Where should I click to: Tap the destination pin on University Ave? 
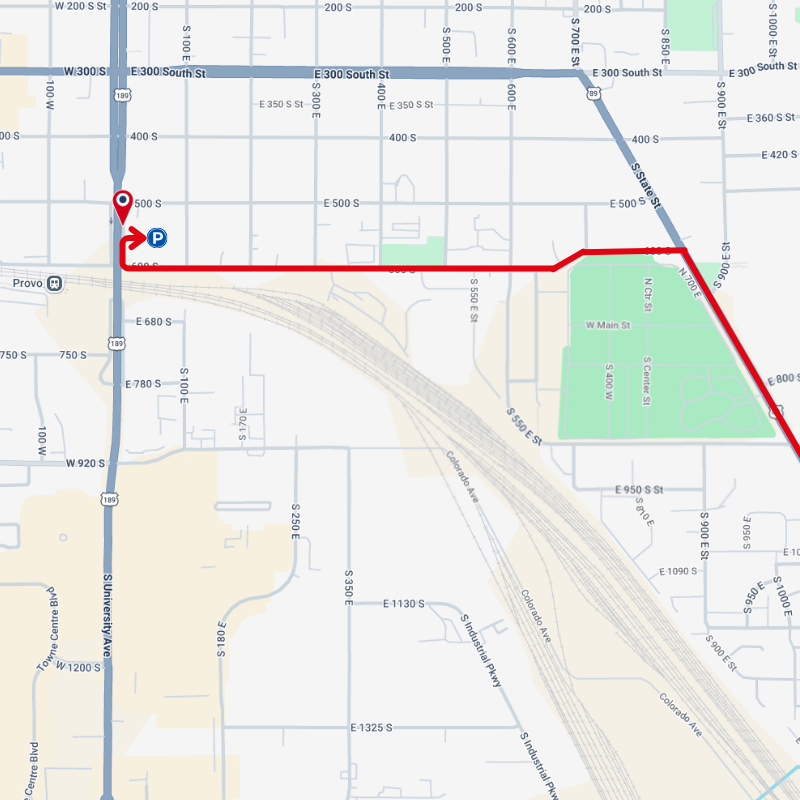click(x=122, y=203)
